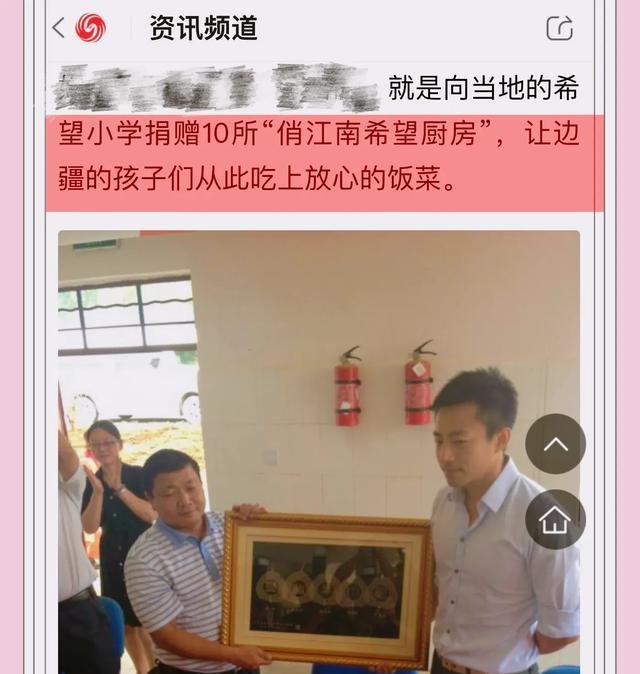This screenshot has height=674, width=640.
Task: Go to the home page
Action: pos(555,519)
